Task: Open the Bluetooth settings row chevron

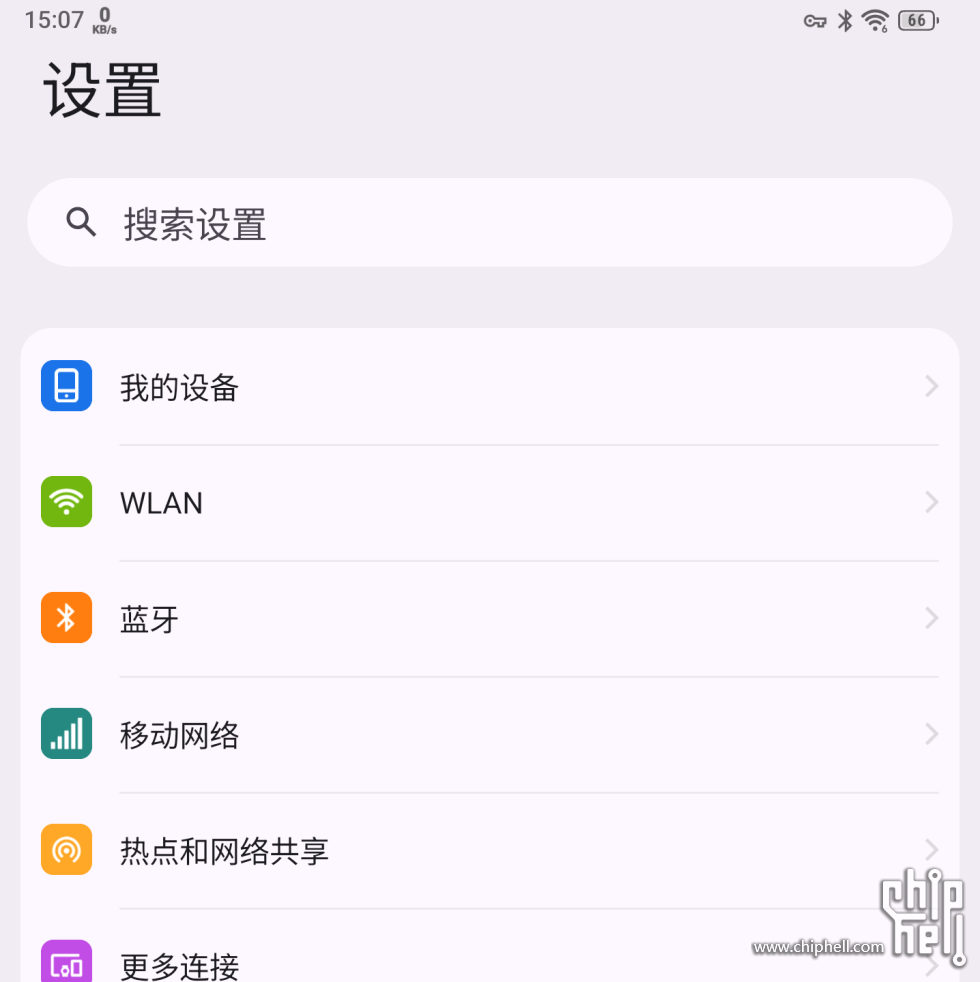Action: point(930,617)
